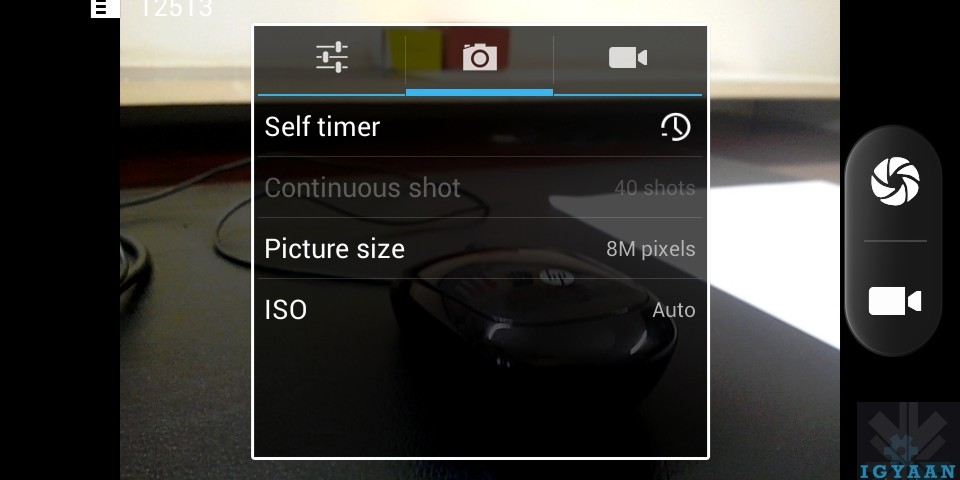The width and height of the screenshot is (960, 480).
Task: Take a photo with the shutter button
Action: click(x=894, y=181)
